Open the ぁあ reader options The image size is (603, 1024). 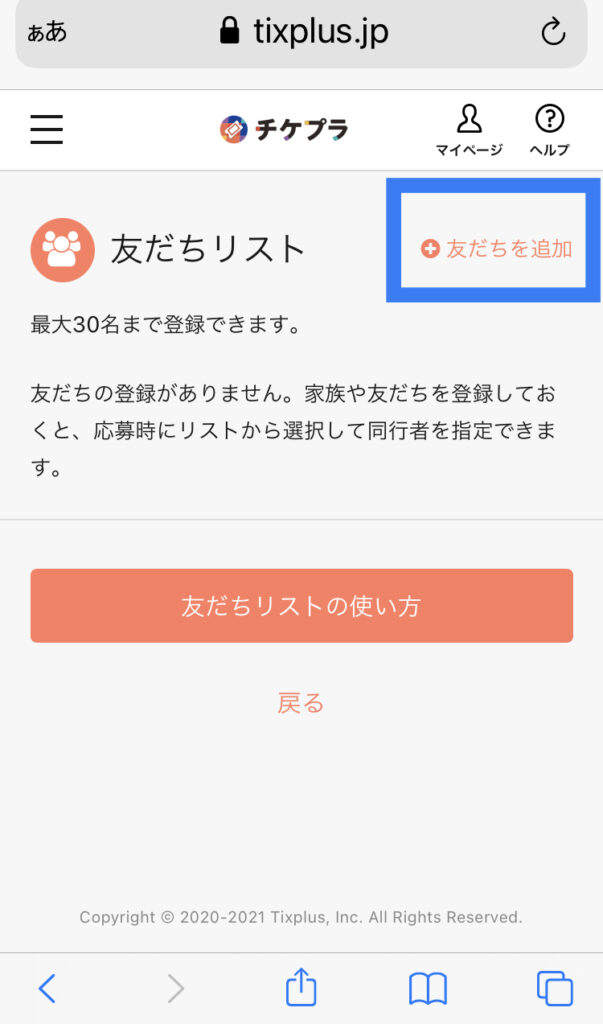click(47, 31)
